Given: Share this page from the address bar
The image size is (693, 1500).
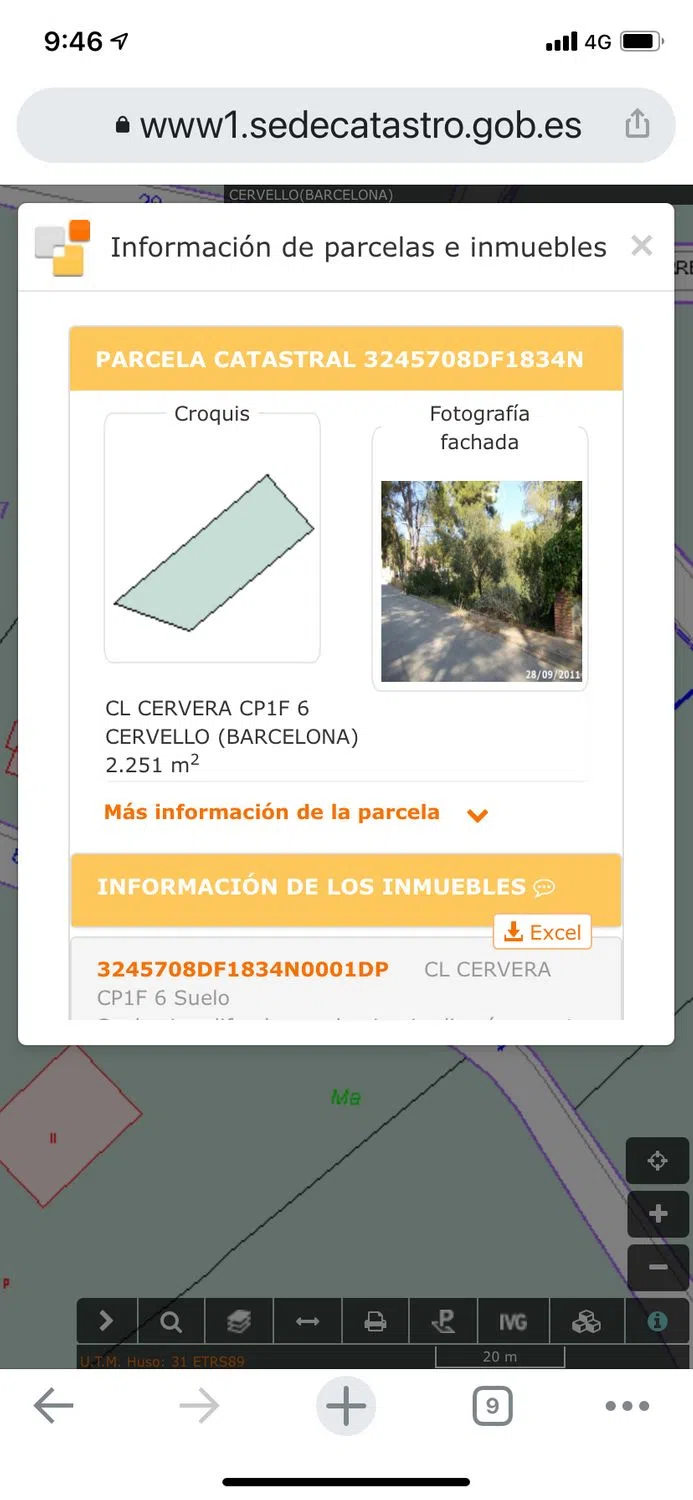Looking at the screenshot, I should tap(637, 124).
